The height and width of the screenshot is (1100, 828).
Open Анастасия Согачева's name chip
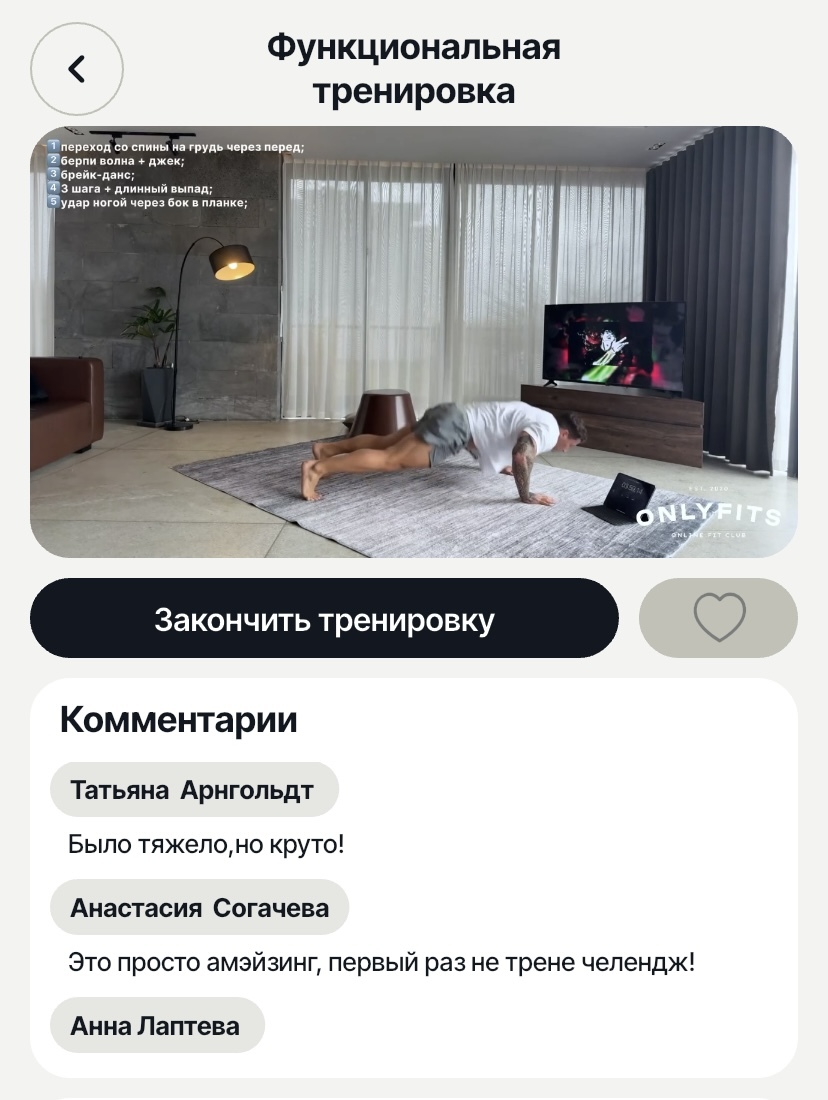(x=199, y=908)
